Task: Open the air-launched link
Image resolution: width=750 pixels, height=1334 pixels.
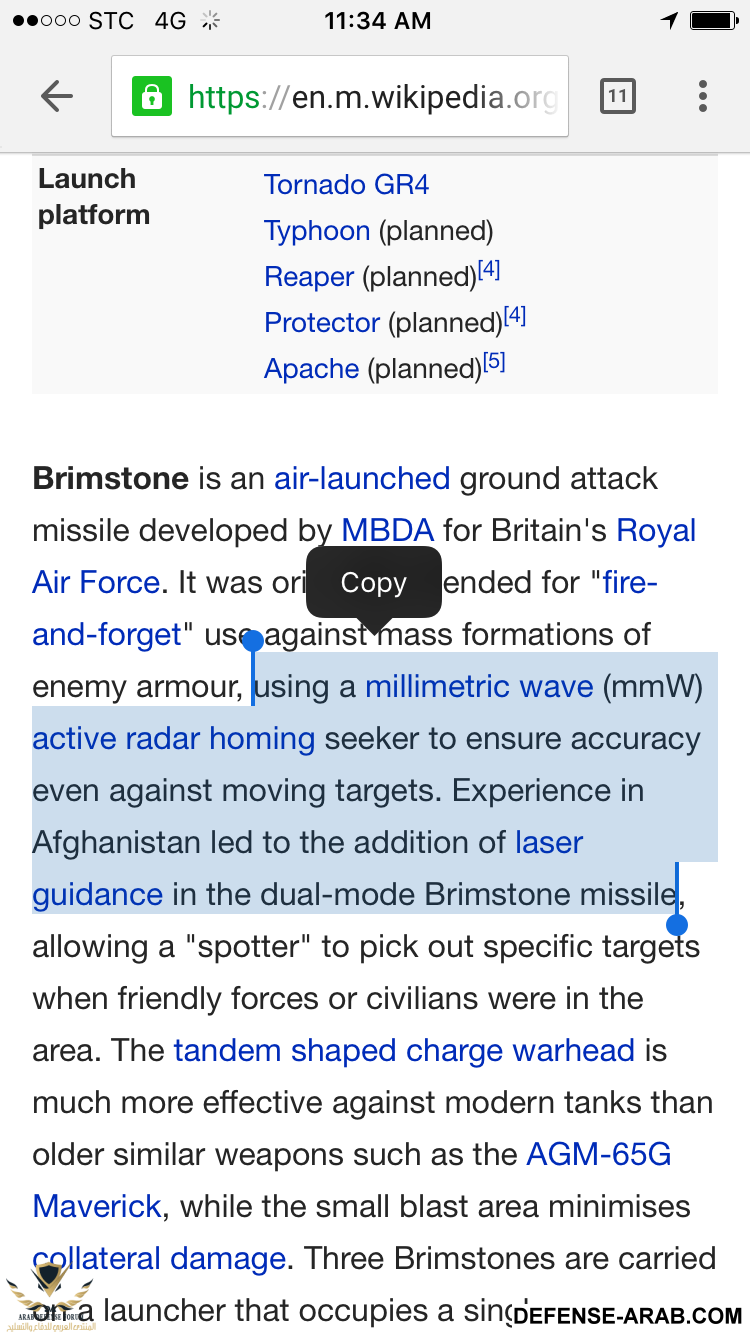Action: (x=362, y=478)
